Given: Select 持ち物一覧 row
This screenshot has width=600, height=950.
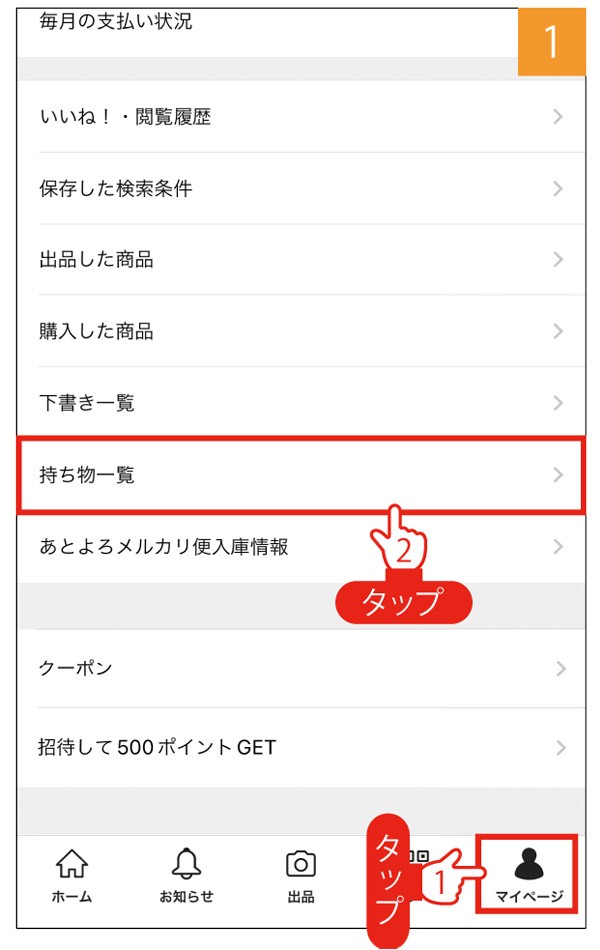Looking at the screenshot, I should click(x=300, y=475).
